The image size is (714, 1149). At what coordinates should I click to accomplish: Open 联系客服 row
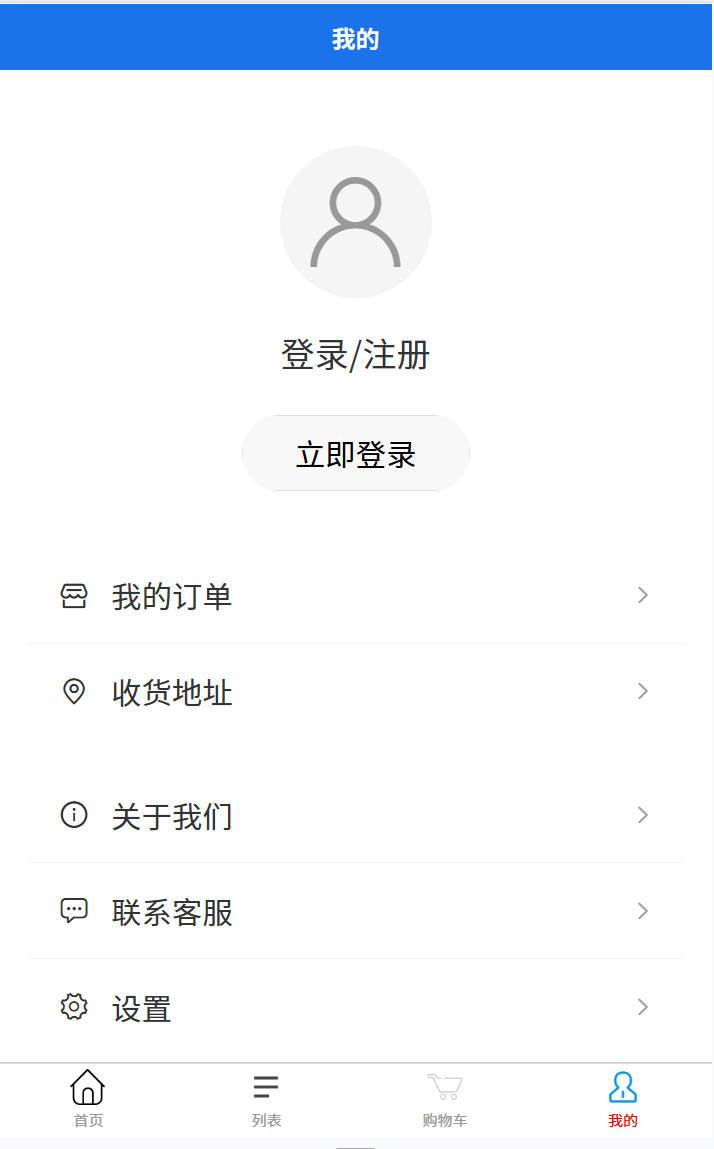(356, 911)
